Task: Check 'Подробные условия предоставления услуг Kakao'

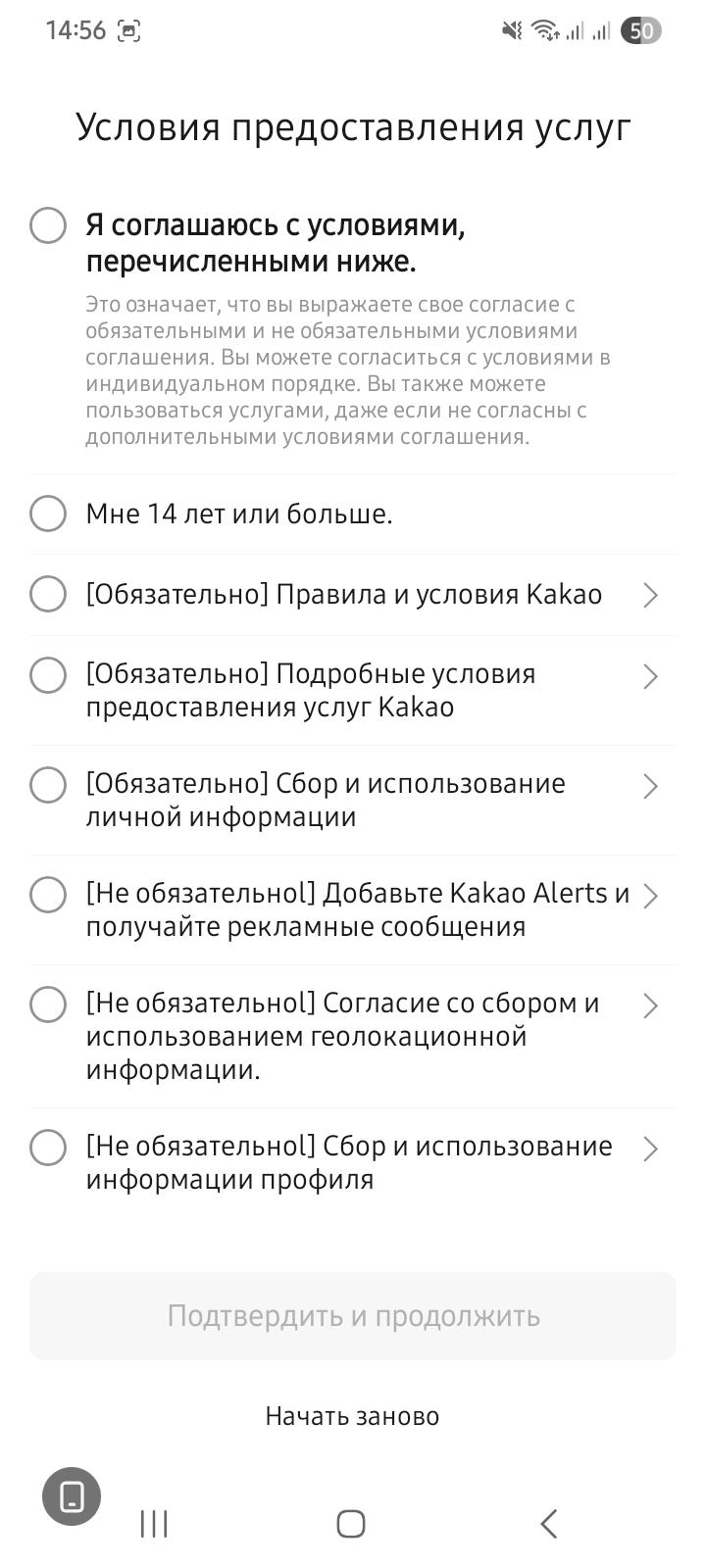Action: click(x=48, y=675)
